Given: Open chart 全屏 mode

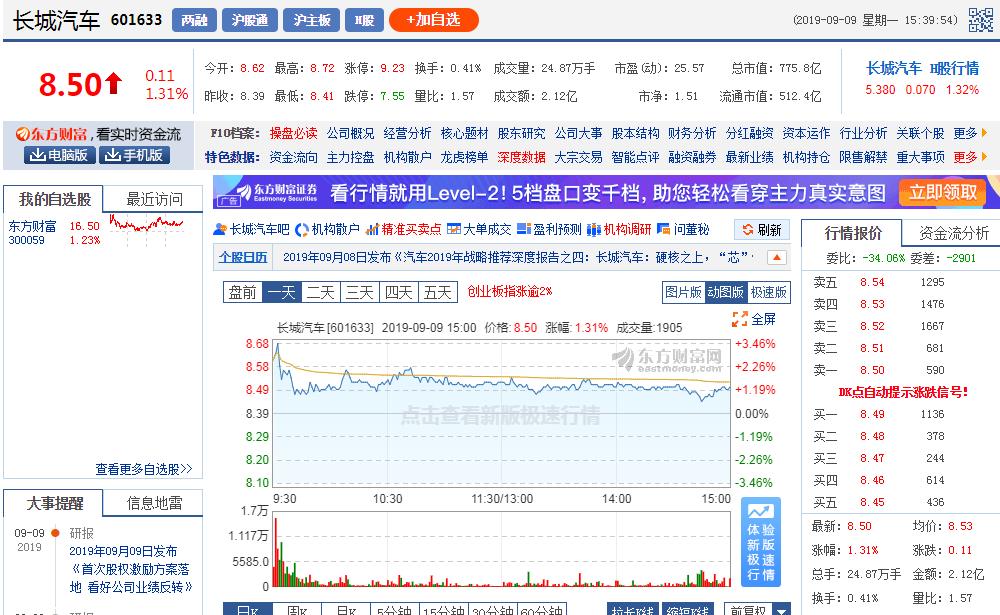Looking at the screenshot, I should (754, 319).
